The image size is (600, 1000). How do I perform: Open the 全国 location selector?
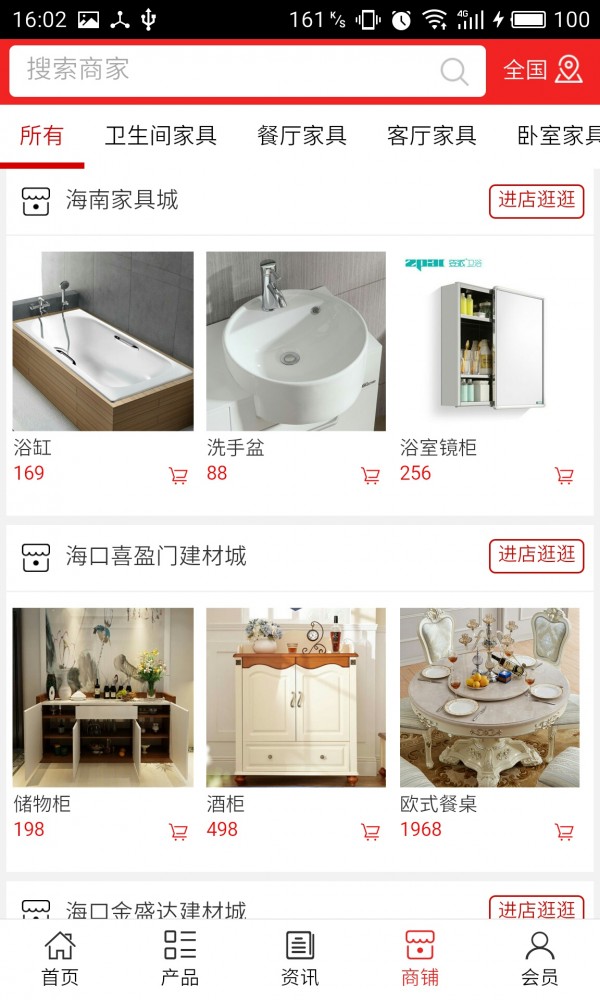pos(542,70)
